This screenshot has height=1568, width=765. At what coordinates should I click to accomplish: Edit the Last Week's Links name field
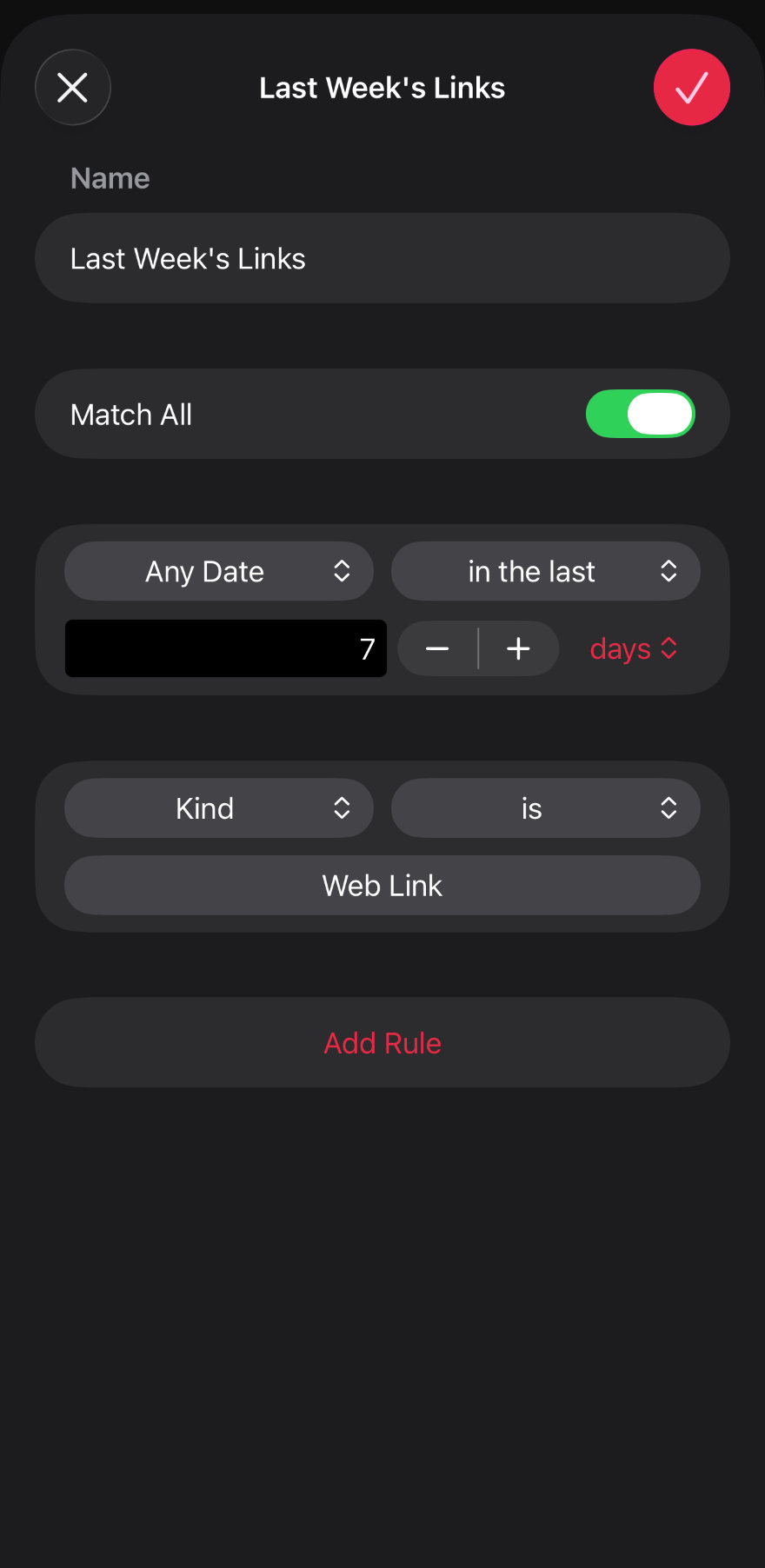click(382, 258)
